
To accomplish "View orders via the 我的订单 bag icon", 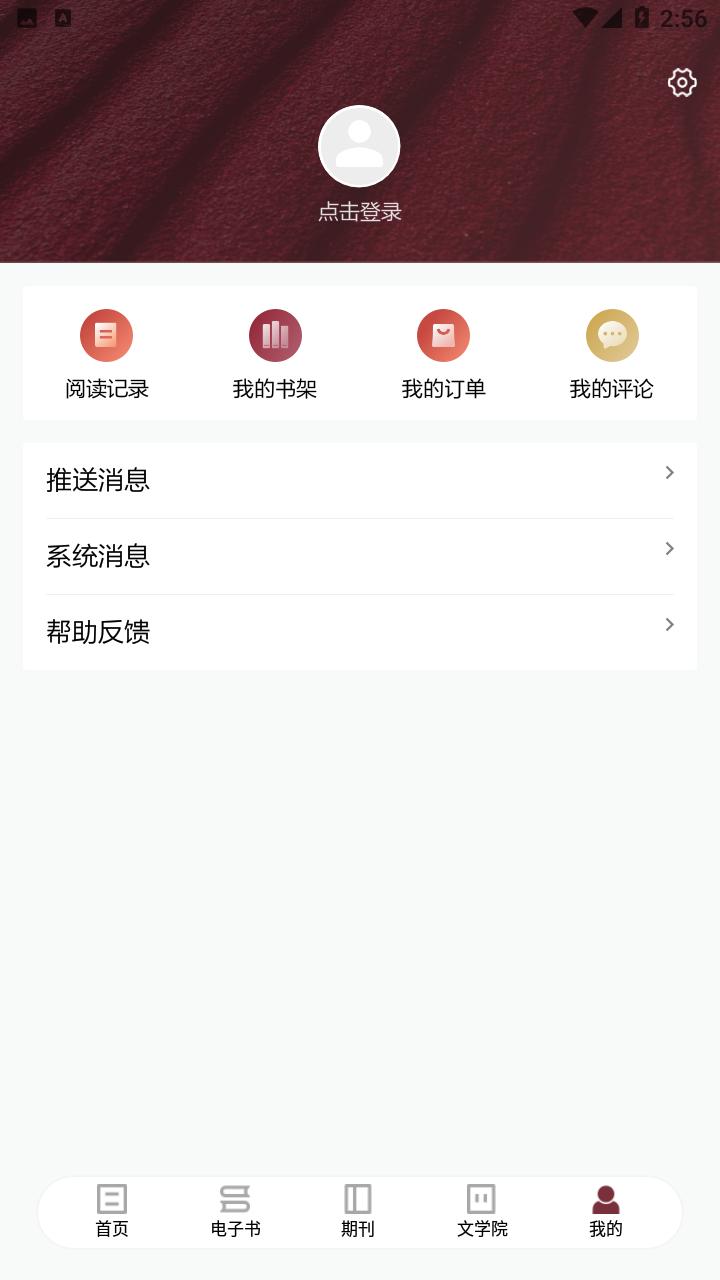I will [x=442, y=336].
